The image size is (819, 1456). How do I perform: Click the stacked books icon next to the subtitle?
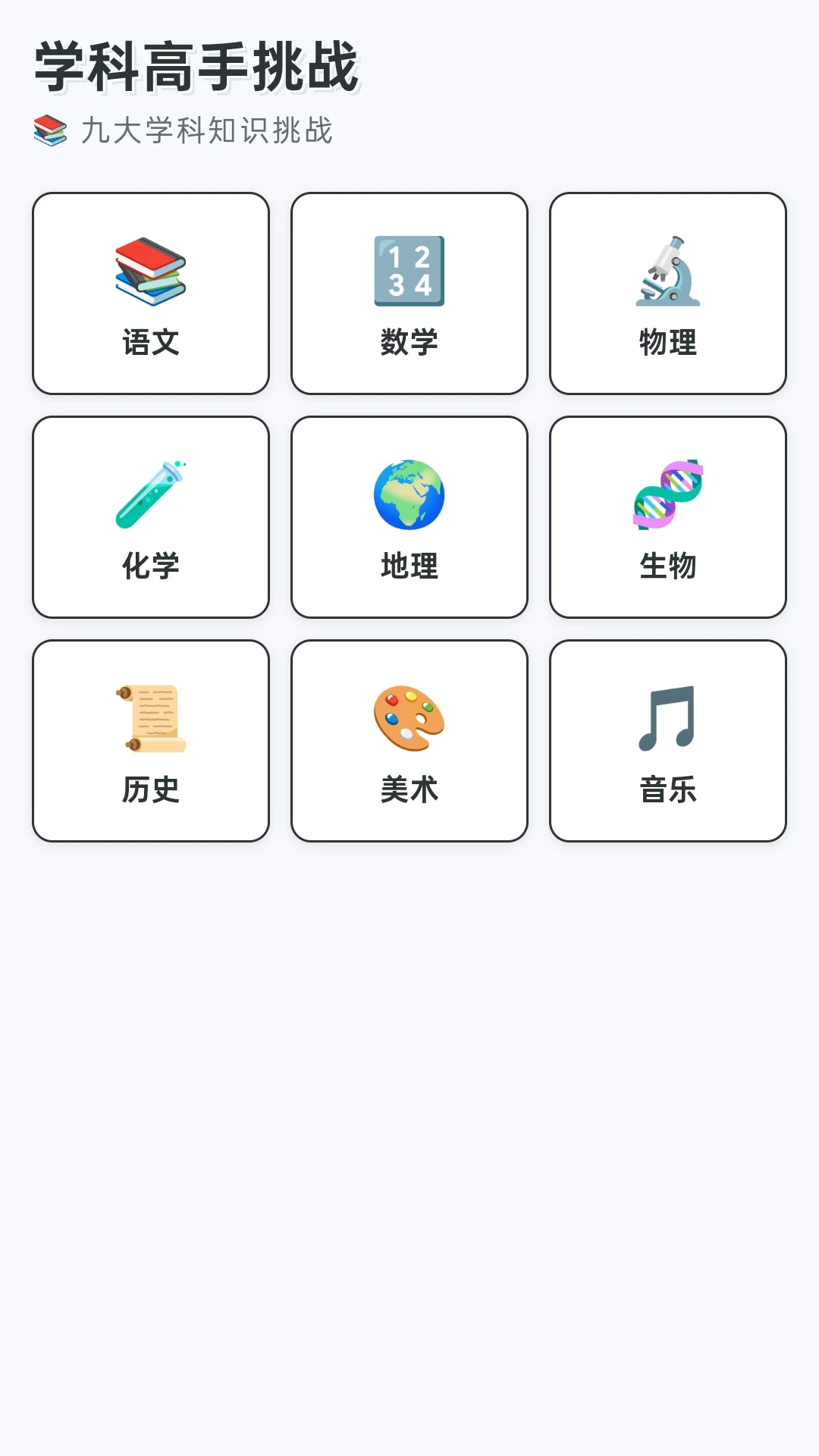49,130
